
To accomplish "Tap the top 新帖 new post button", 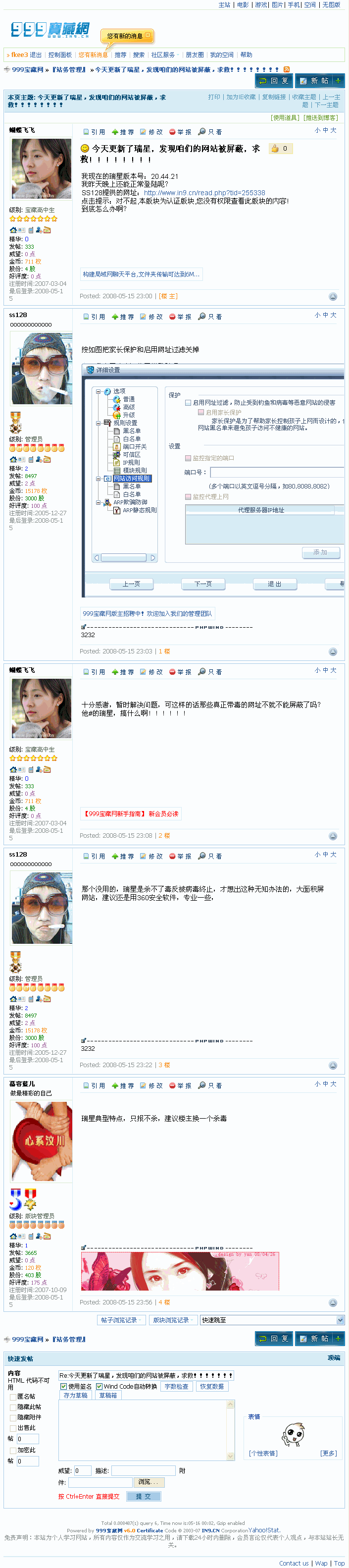I will point(319,81).
